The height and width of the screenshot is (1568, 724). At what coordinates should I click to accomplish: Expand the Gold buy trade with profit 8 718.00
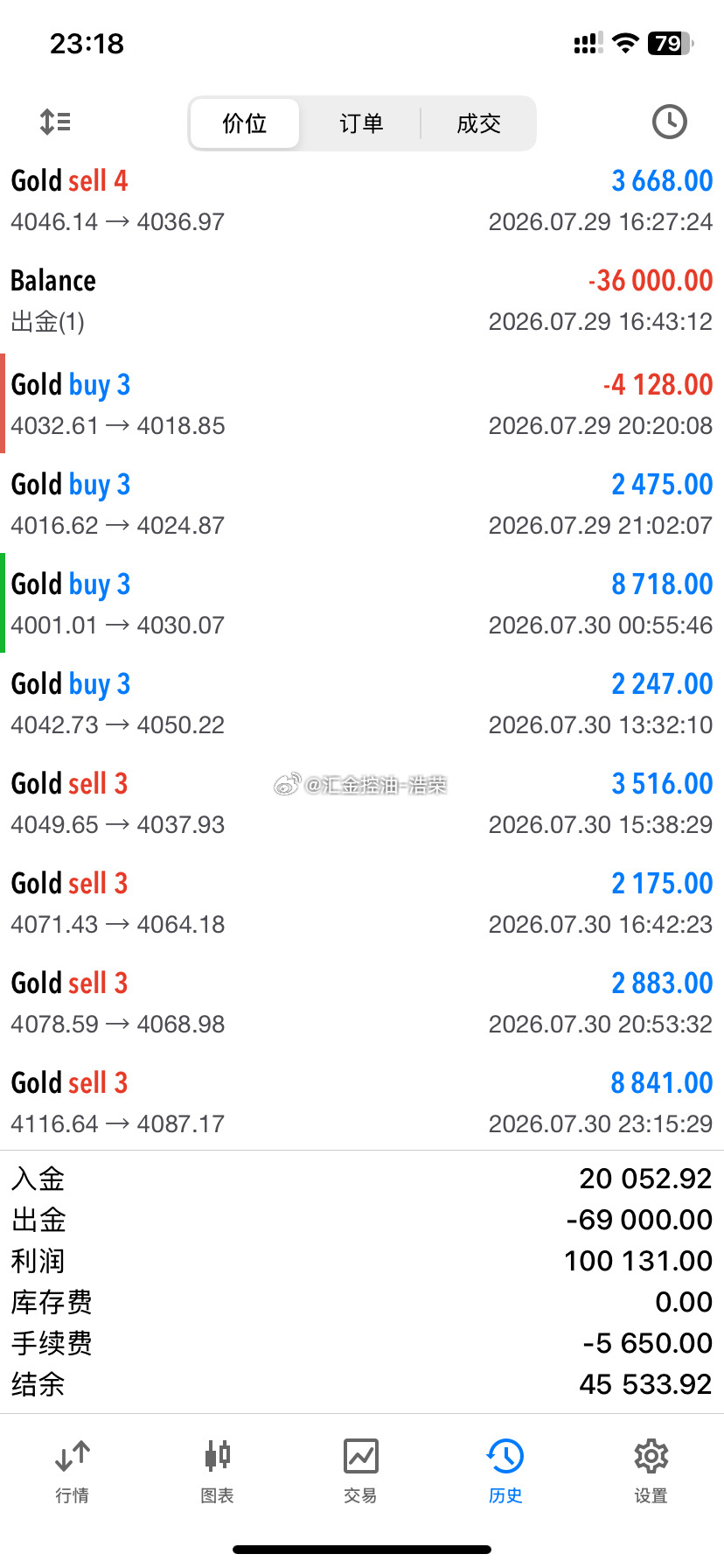(362, 603)
